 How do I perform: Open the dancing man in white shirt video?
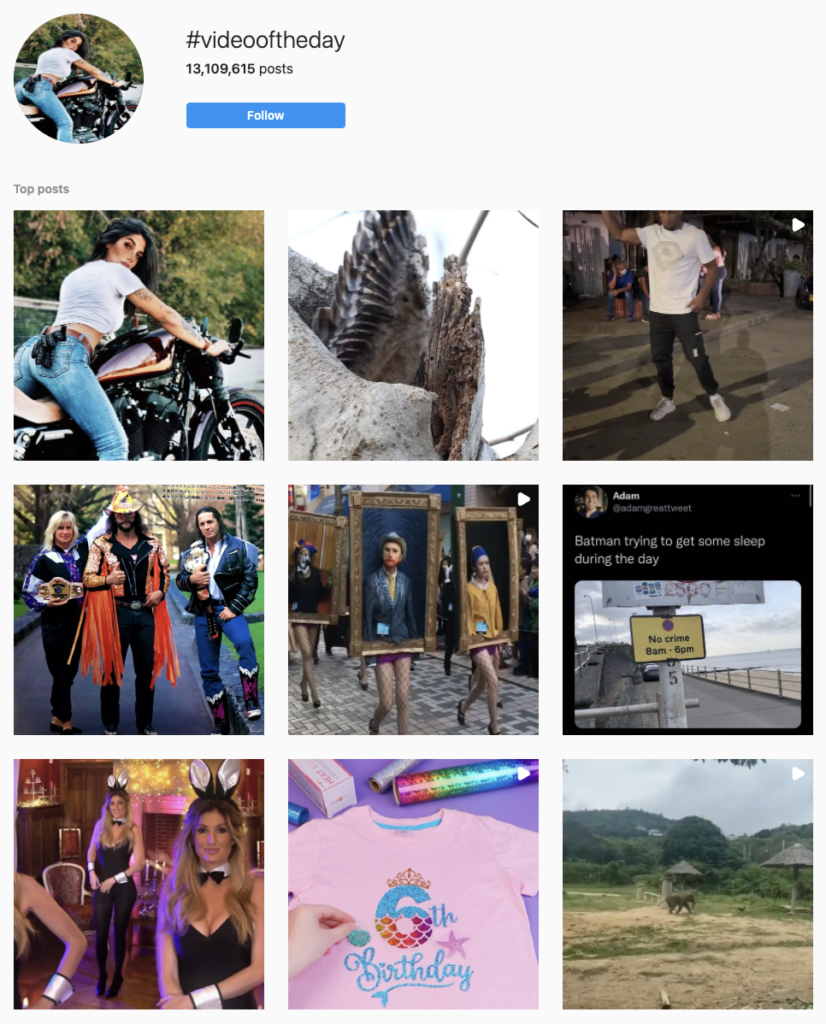pyautogui.click(x=687, y=335)
